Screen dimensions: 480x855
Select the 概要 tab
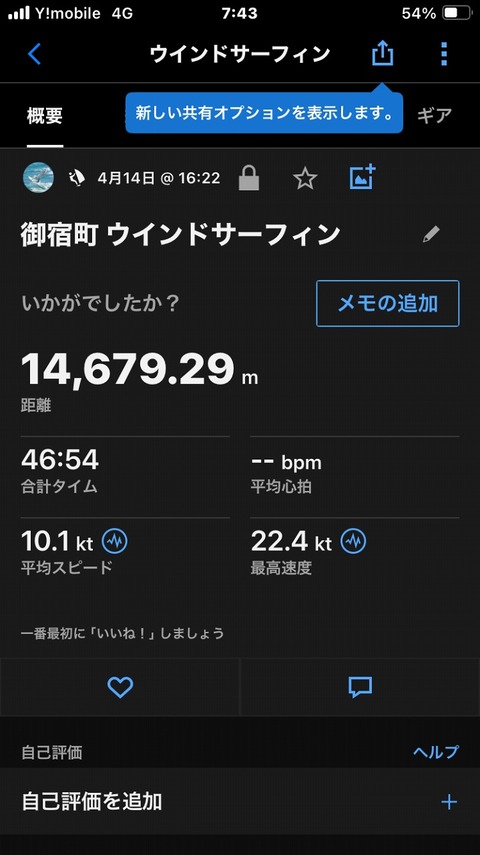coord(45,116)
